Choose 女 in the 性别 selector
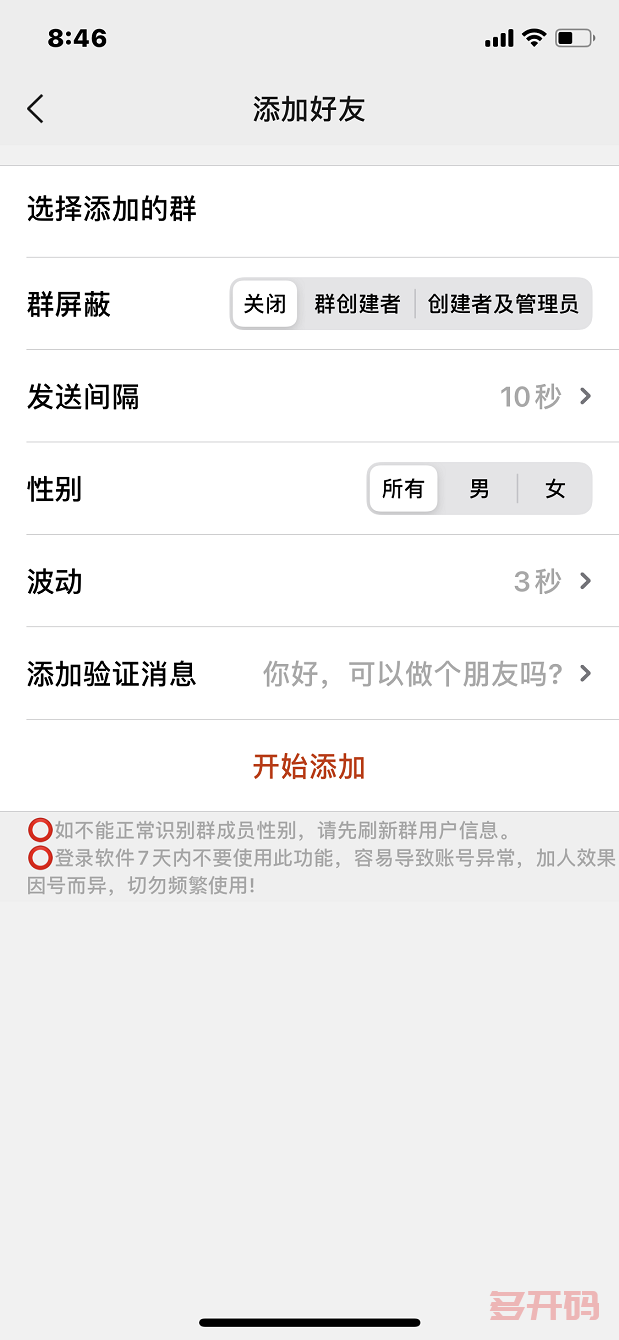The image size is (619, 1340). click(555, 489)
